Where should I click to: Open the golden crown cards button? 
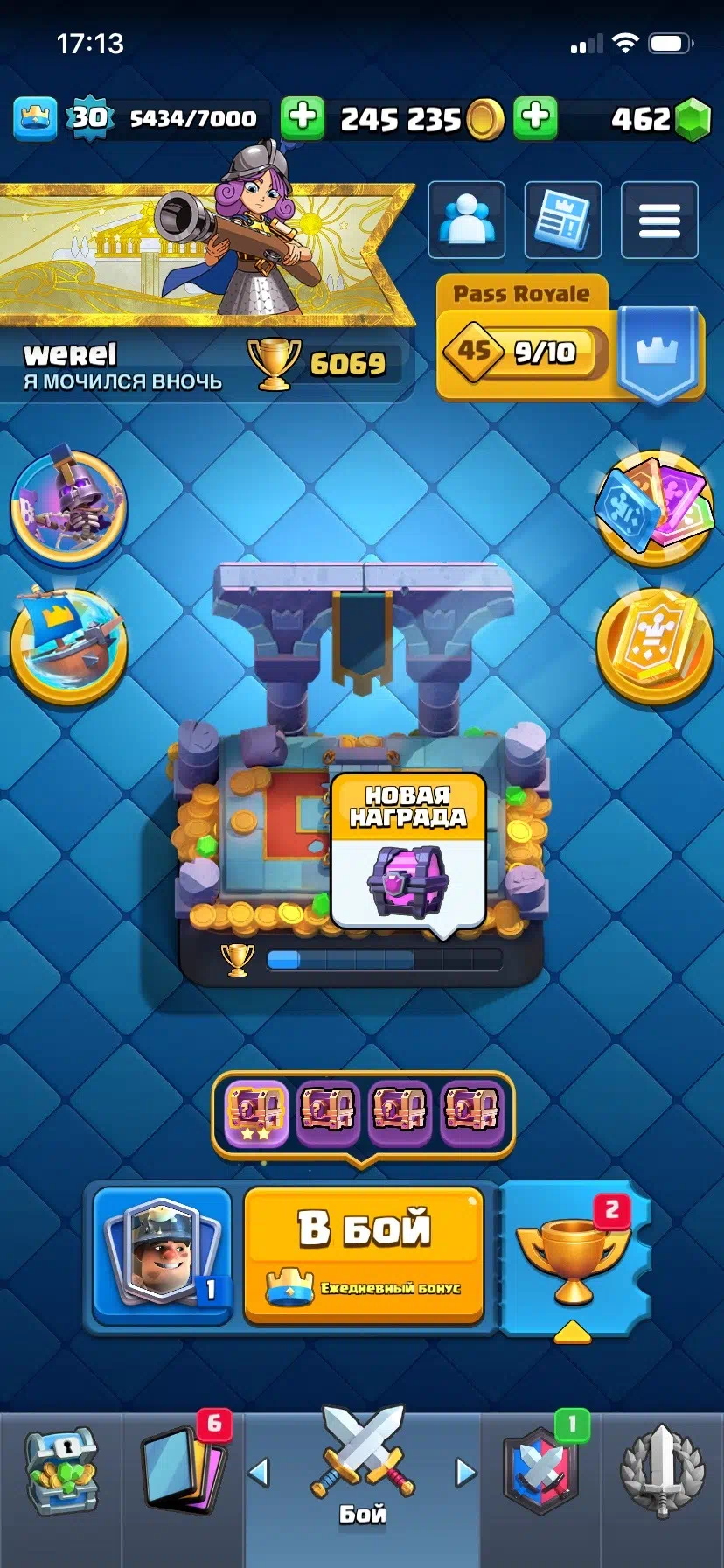[x=654, y=644]
